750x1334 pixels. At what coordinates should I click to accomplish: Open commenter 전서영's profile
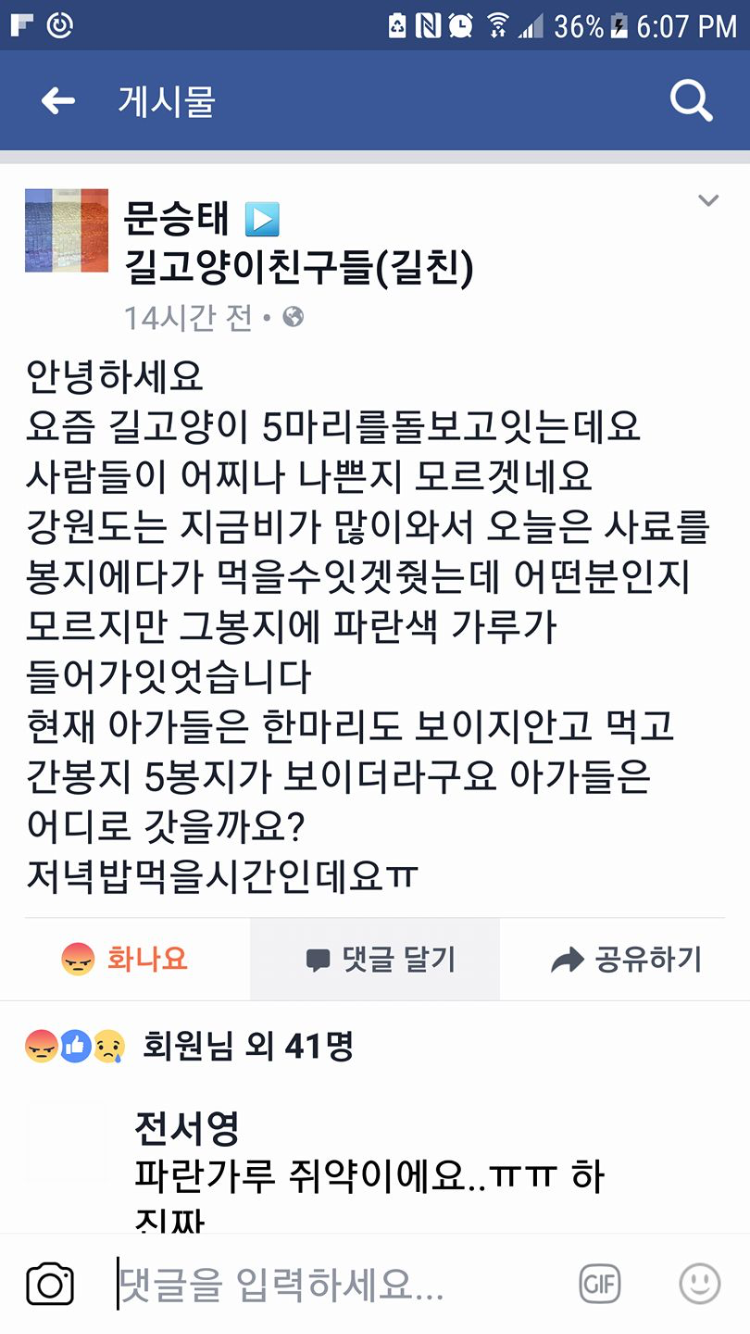187,1130
